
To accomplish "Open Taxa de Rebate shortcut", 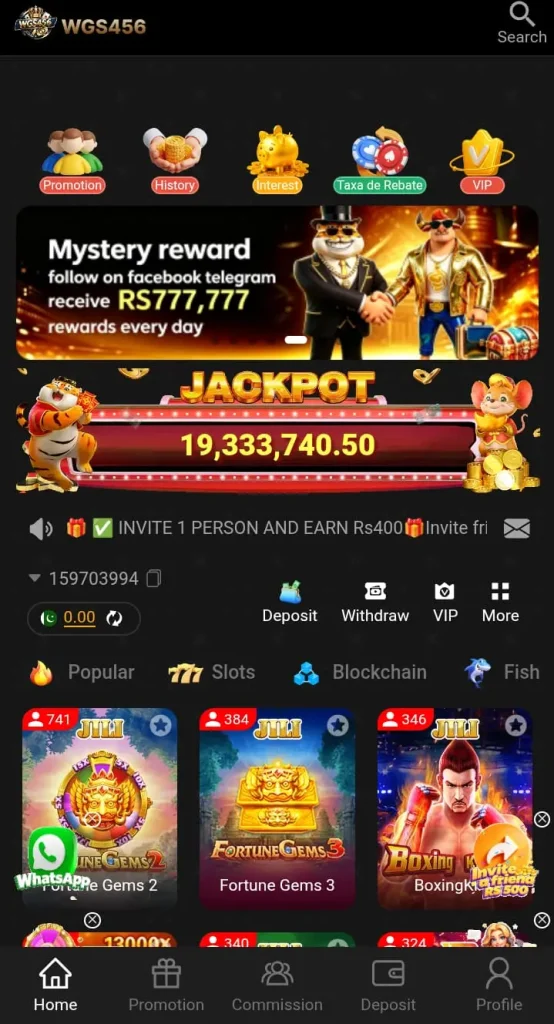I will 380,161.
